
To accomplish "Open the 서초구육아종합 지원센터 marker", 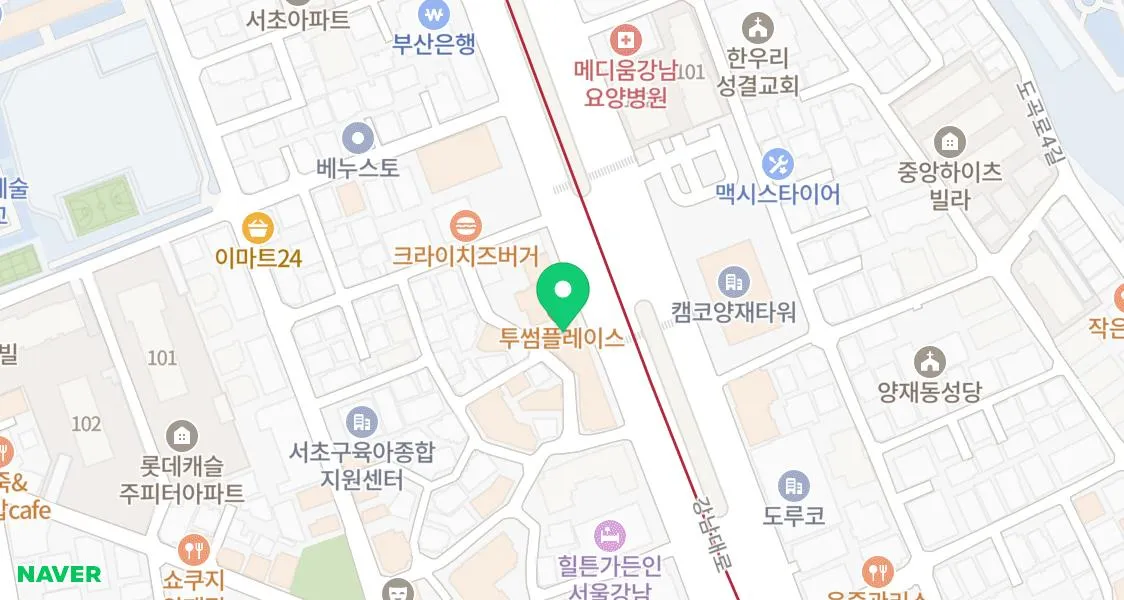I will pos(361,421).
